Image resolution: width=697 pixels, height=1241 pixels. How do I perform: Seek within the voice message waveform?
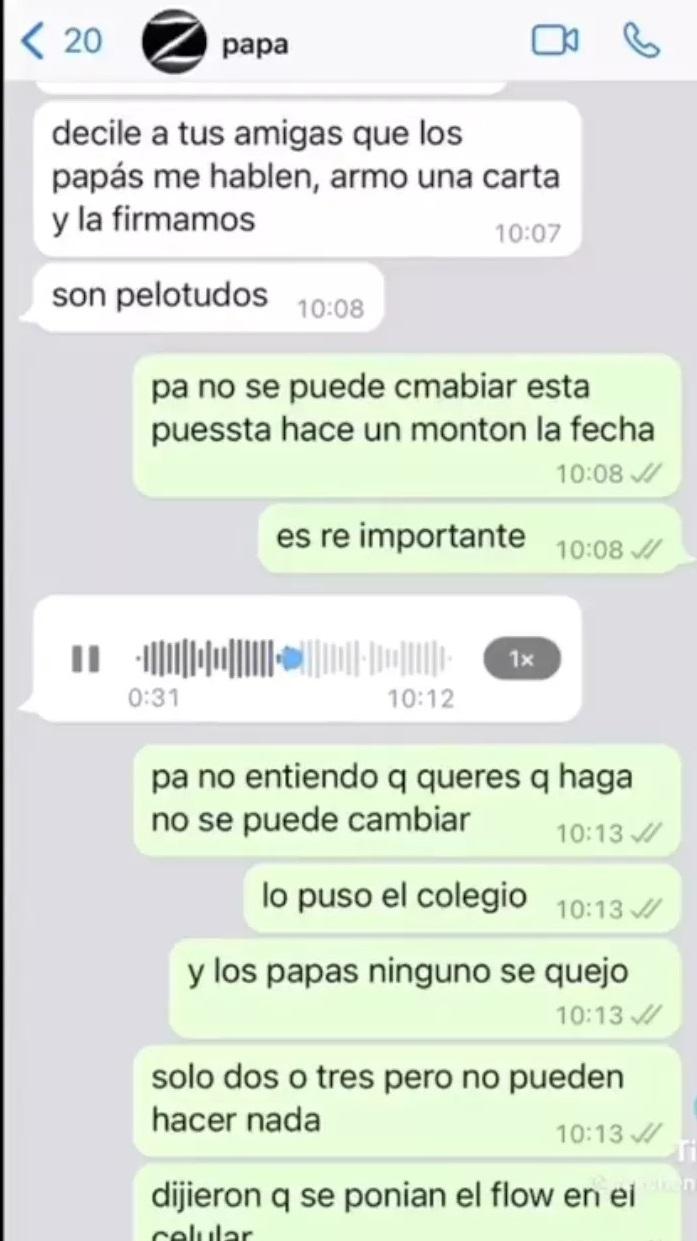[x=293, y=659]
